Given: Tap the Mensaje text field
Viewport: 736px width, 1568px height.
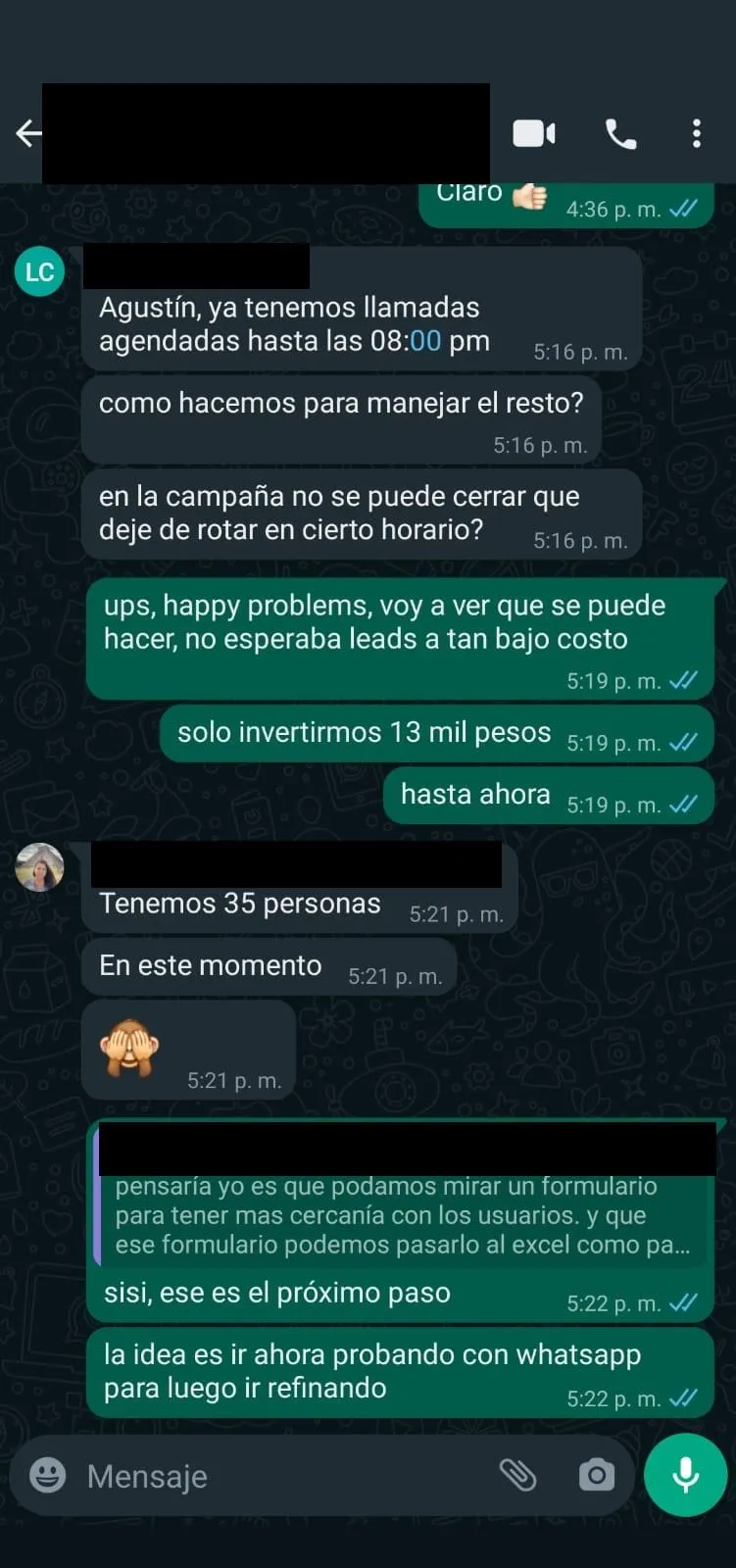Looking at the screenshot, I should 284,1476.
